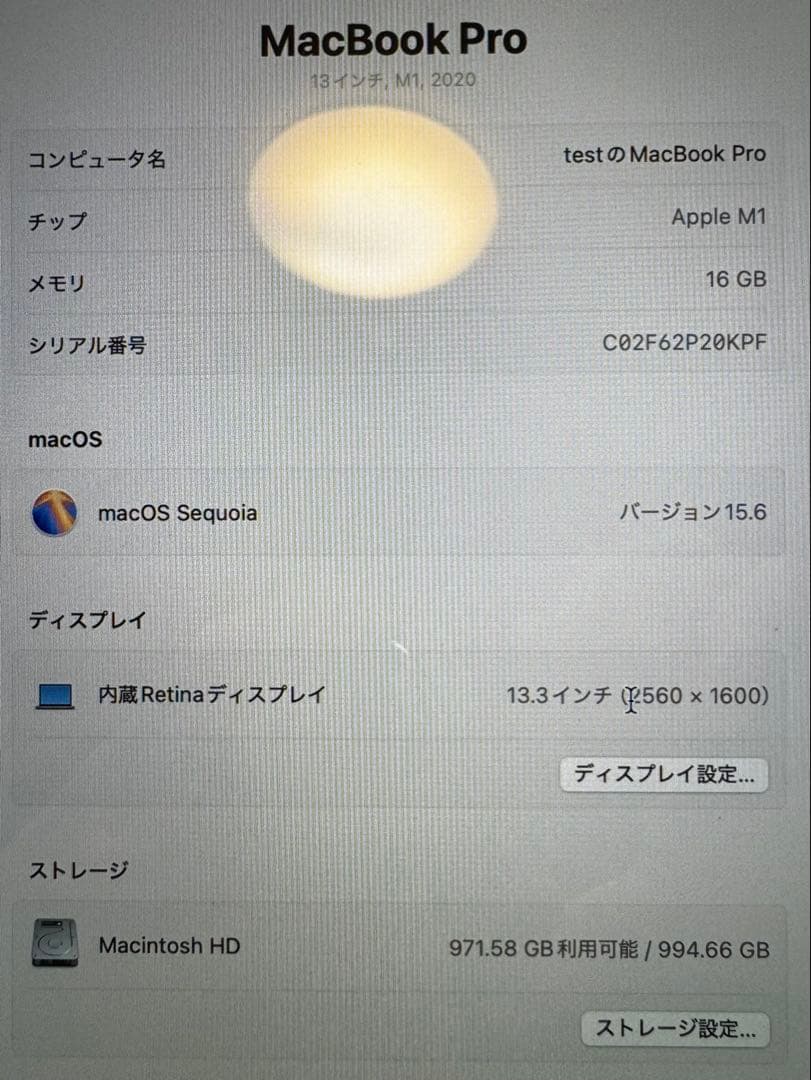Screen dimensions: 811x1080
Task: Click the 内蔵Retinaディスプレイ row
Action: point(400,694)
